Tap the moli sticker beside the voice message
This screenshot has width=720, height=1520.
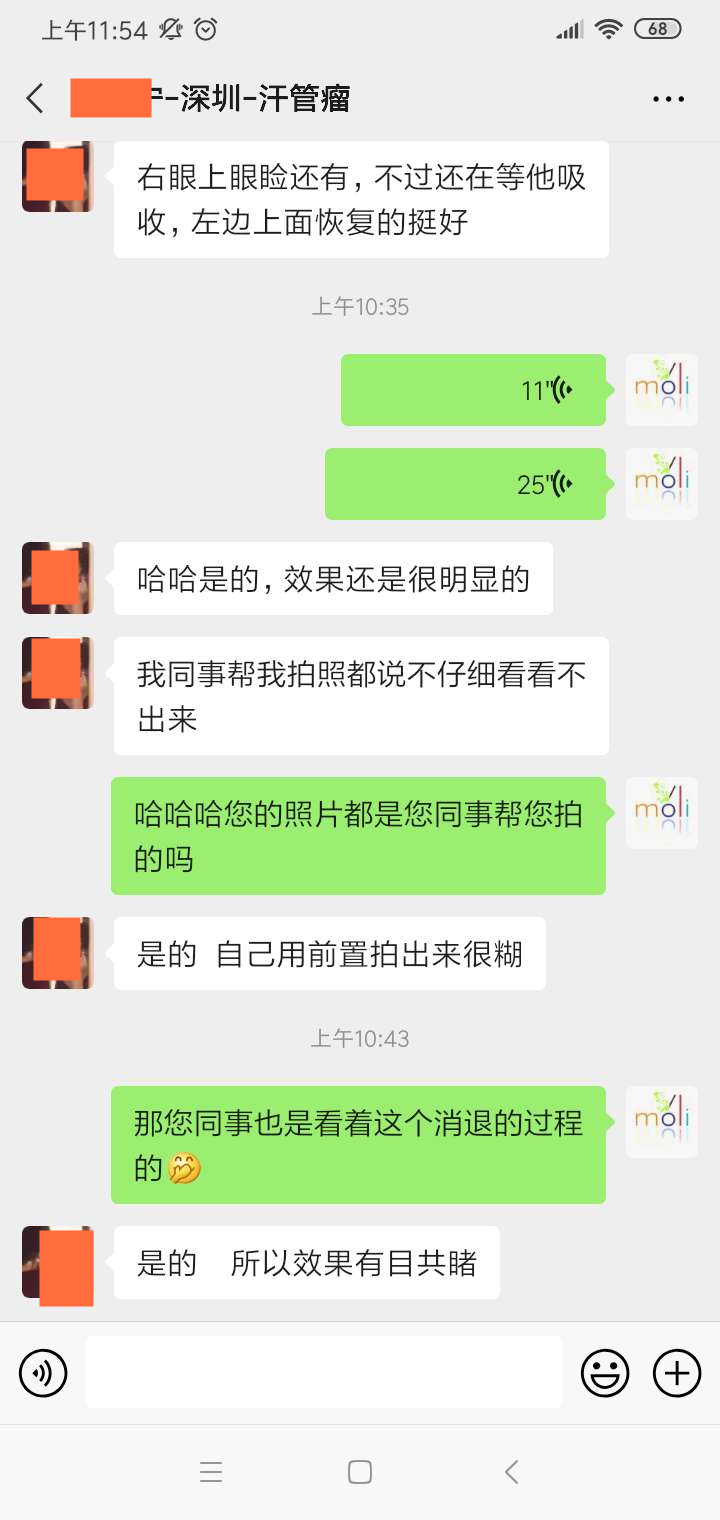661,389
